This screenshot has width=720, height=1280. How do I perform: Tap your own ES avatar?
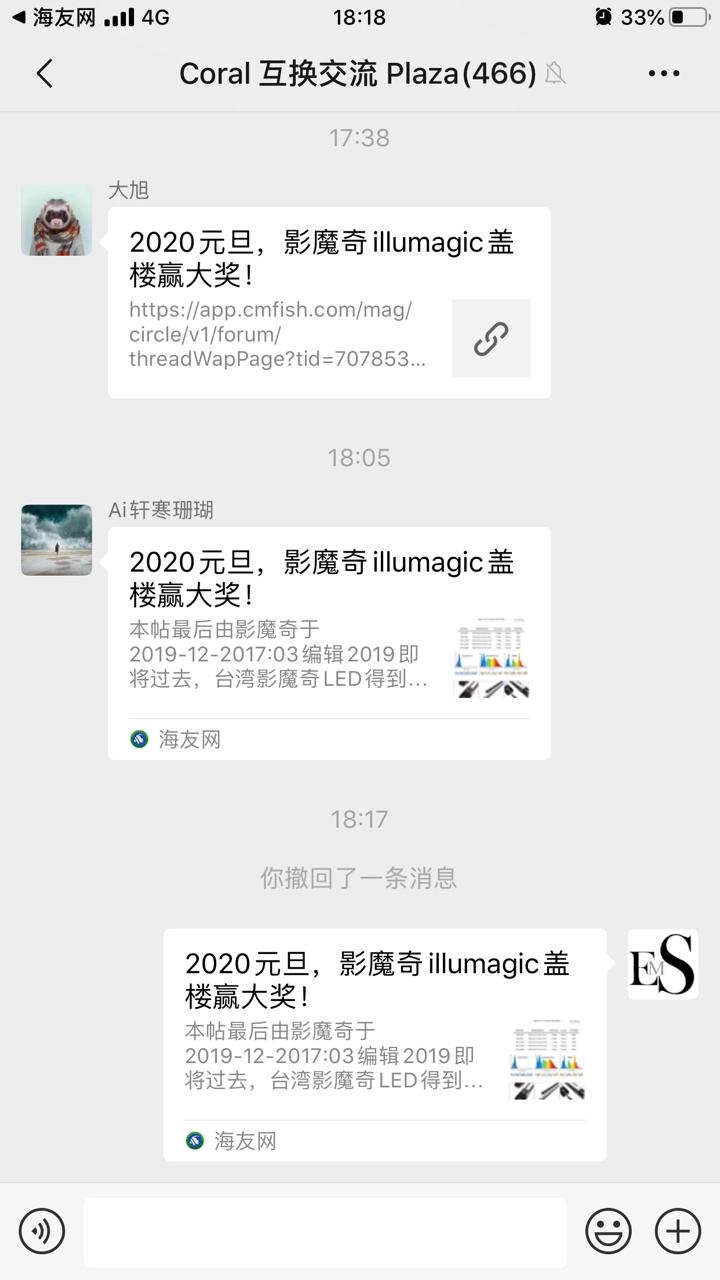tap(662, 964)
